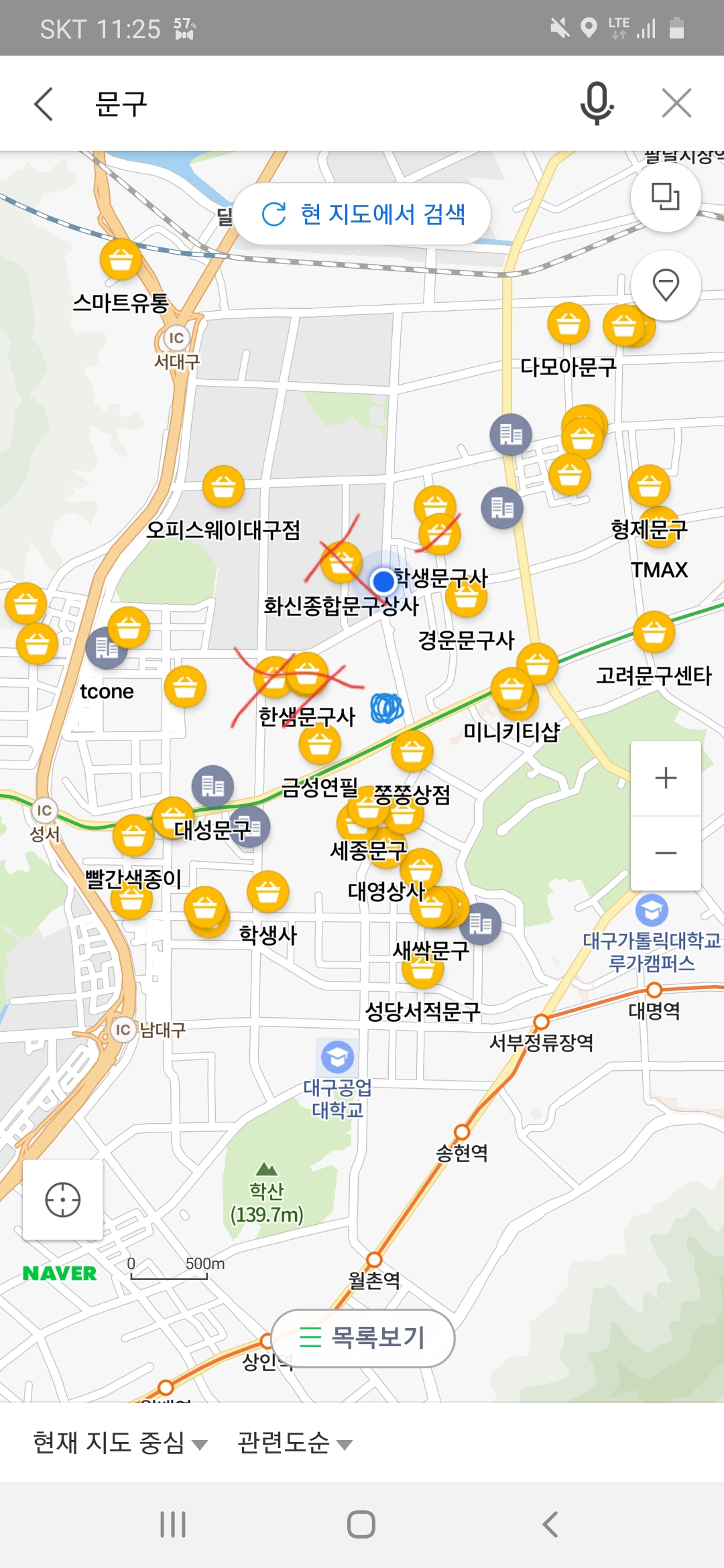Center the map on my location
This screenshot has width=724, height=1568.
click(63, 1199)
